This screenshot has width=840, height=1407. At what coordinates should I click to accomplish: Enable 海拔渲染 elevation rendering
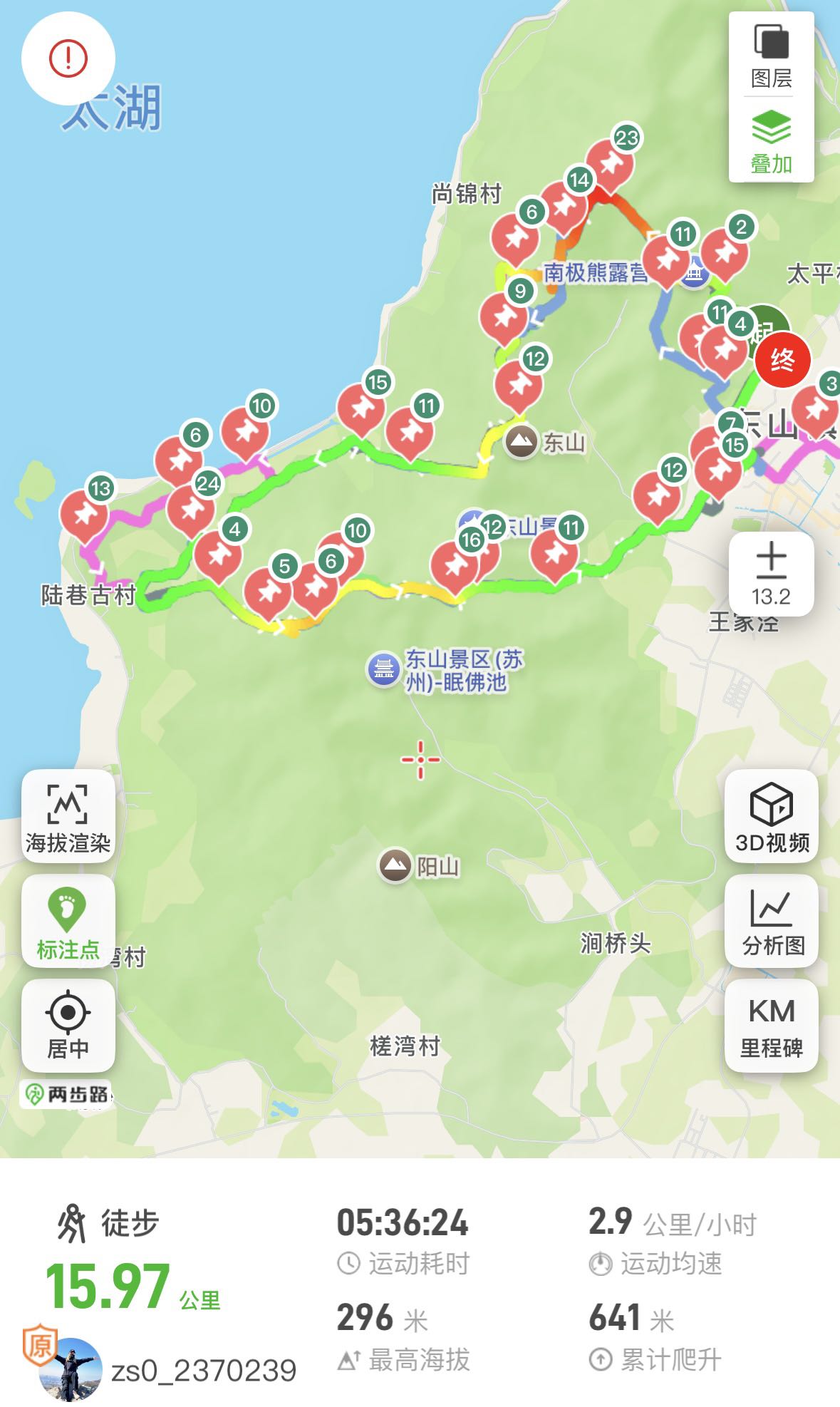coord(68,817)
